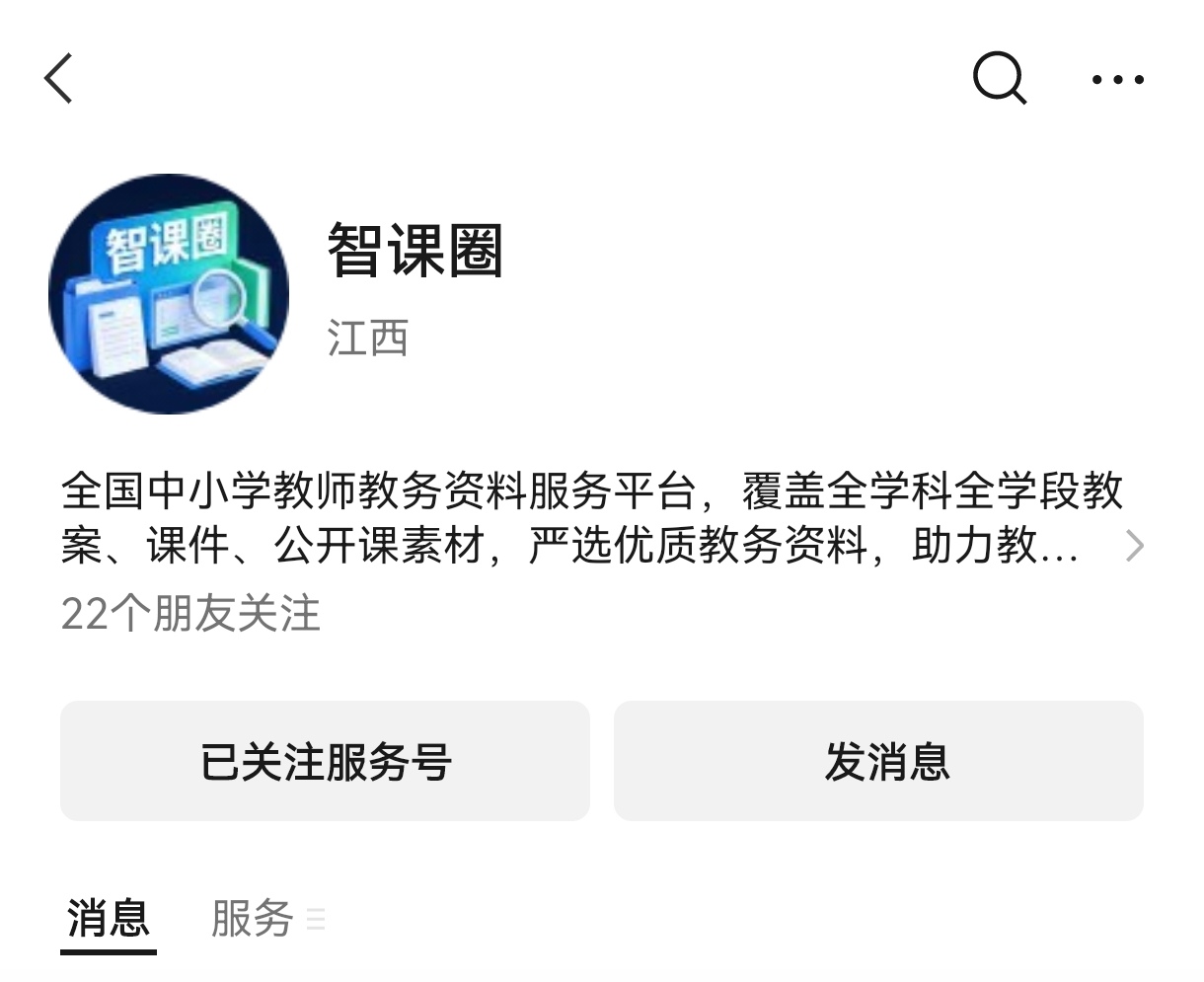Tap the 已关注服务号 button
Screen dimensions: 1204x982
click(x=325, y=762)
